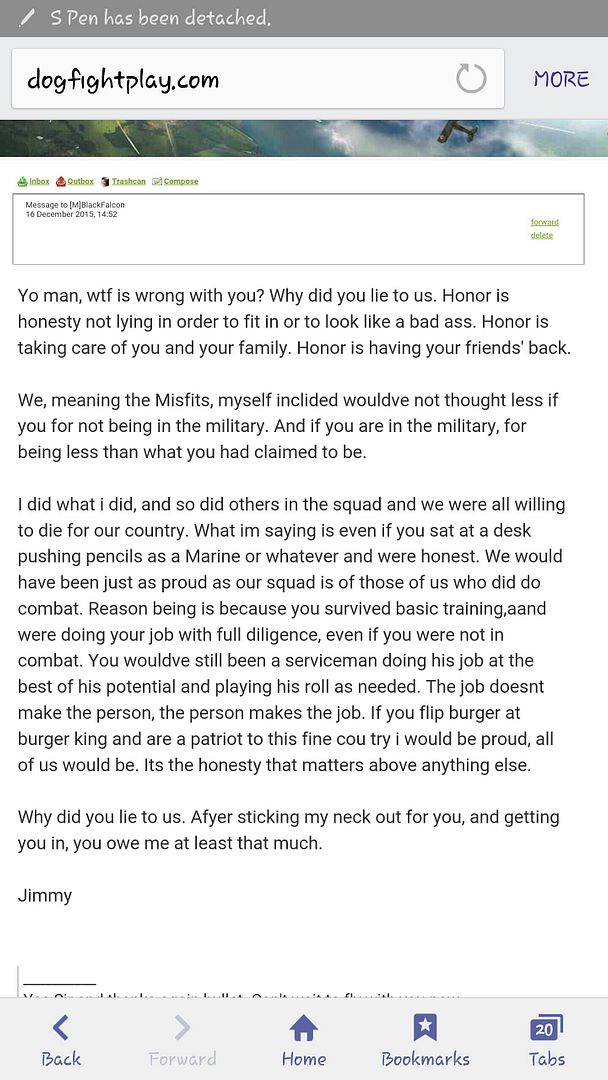608x1080 pixels.
Task: Delete this message
Action: coord(541,235)
